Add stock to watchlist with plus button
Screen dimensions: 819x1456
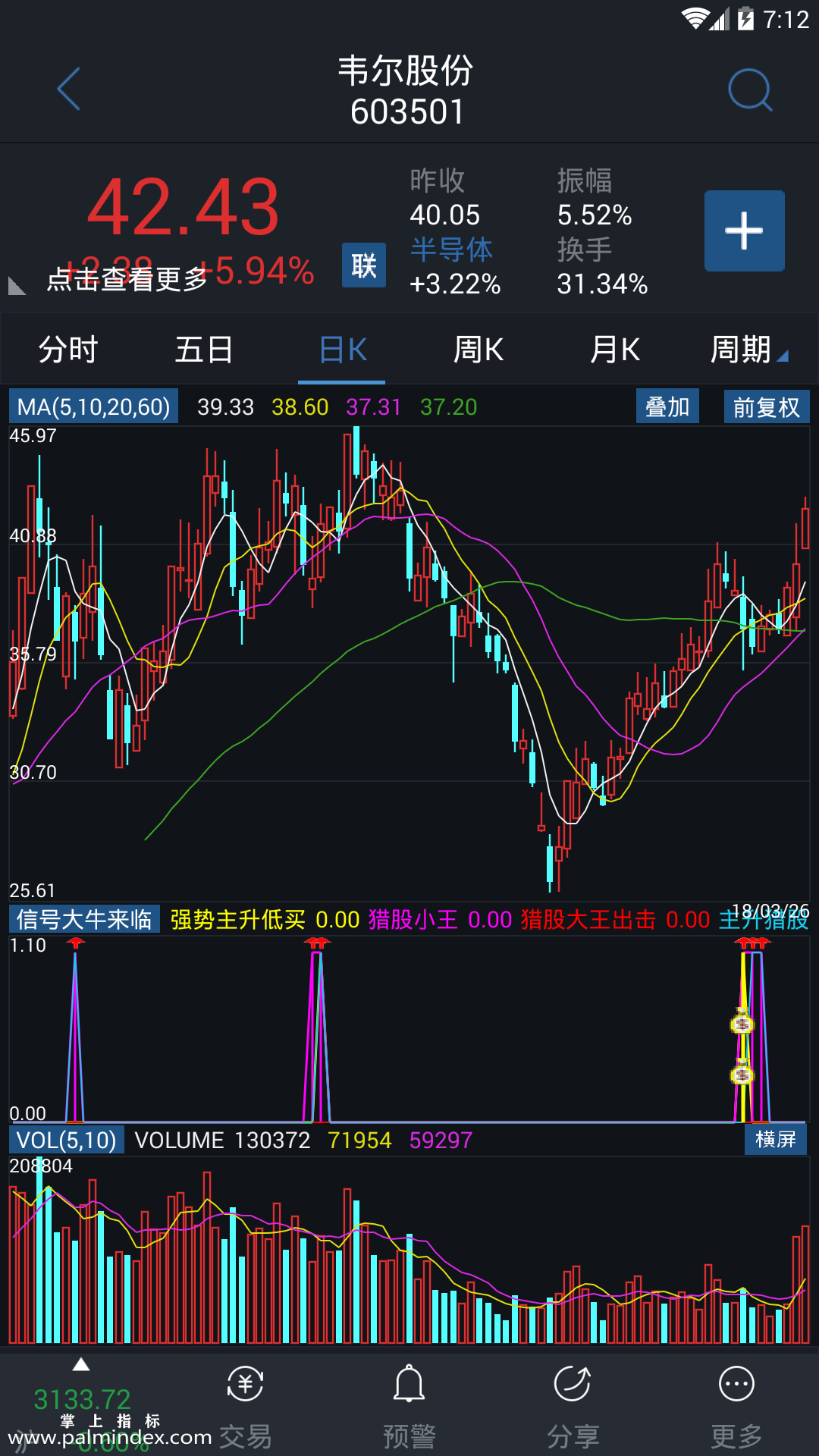[x=744, y=231]
